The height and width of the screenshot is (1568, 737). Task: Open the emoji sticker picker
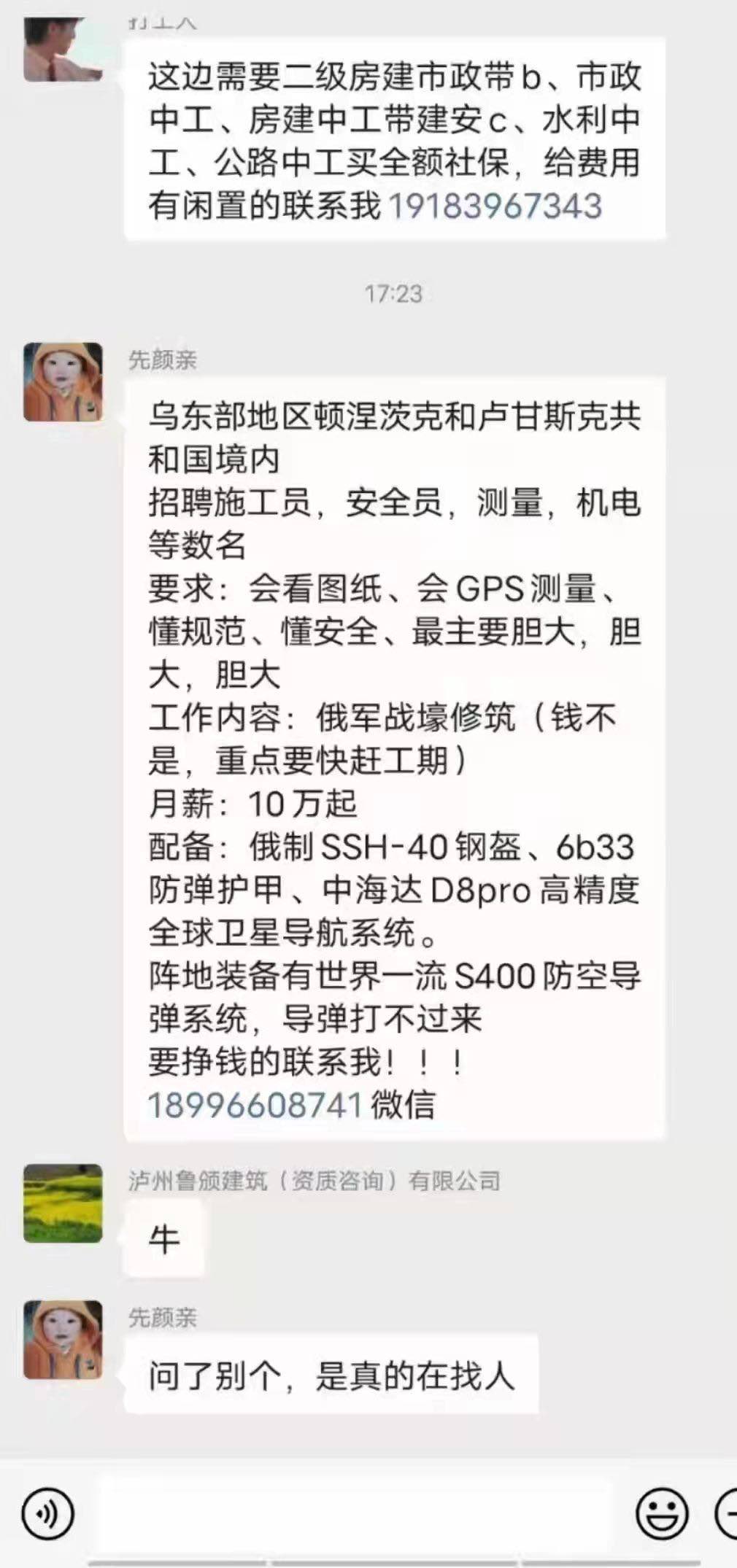tap(662, 1515)
